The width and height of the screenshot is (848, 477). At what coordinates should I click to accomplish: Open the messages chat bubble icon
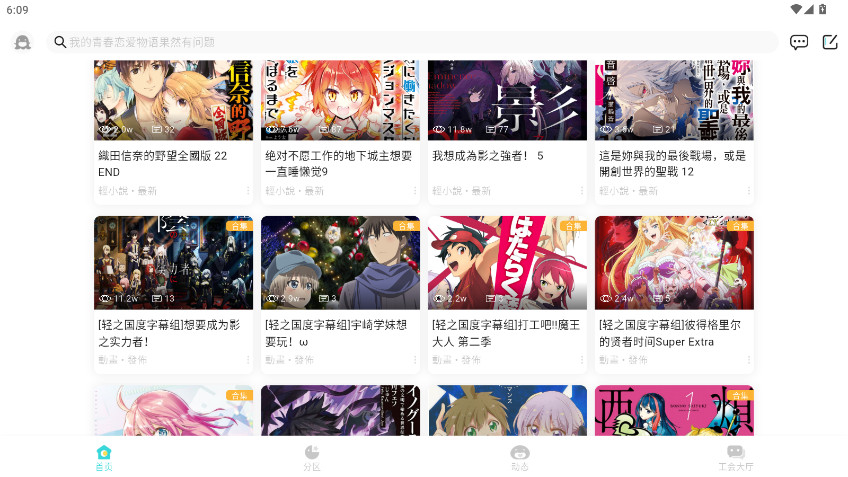(799, 42)
